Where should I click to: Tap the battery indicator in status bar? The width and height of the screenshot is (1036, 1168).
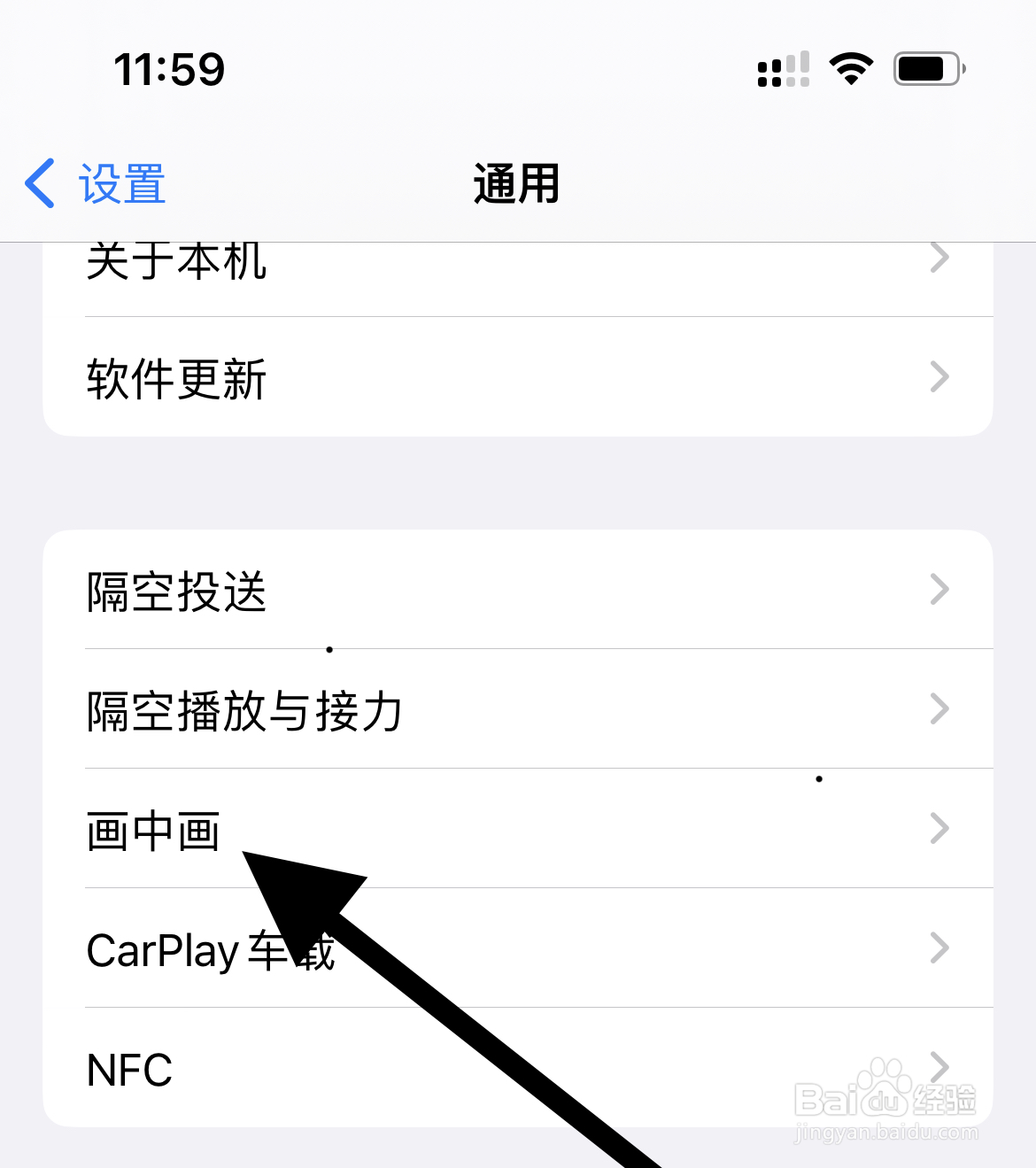[926, 67]
